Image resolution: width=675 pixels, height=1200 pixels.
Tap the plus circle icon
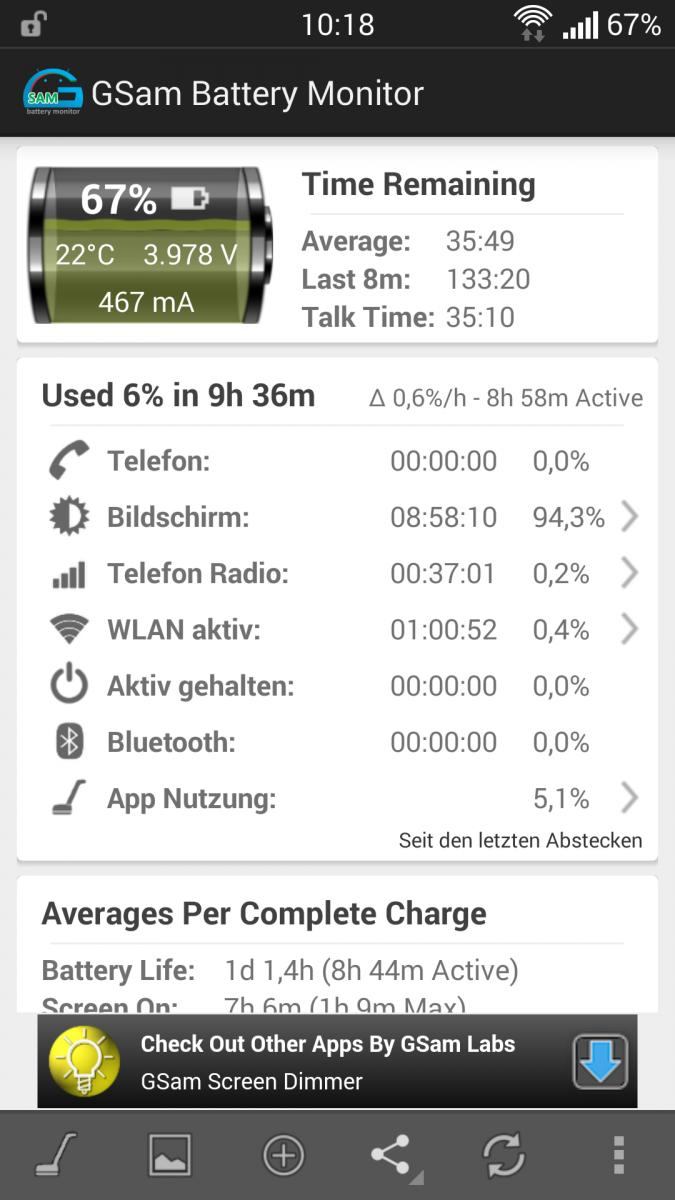click(283, 1155)
